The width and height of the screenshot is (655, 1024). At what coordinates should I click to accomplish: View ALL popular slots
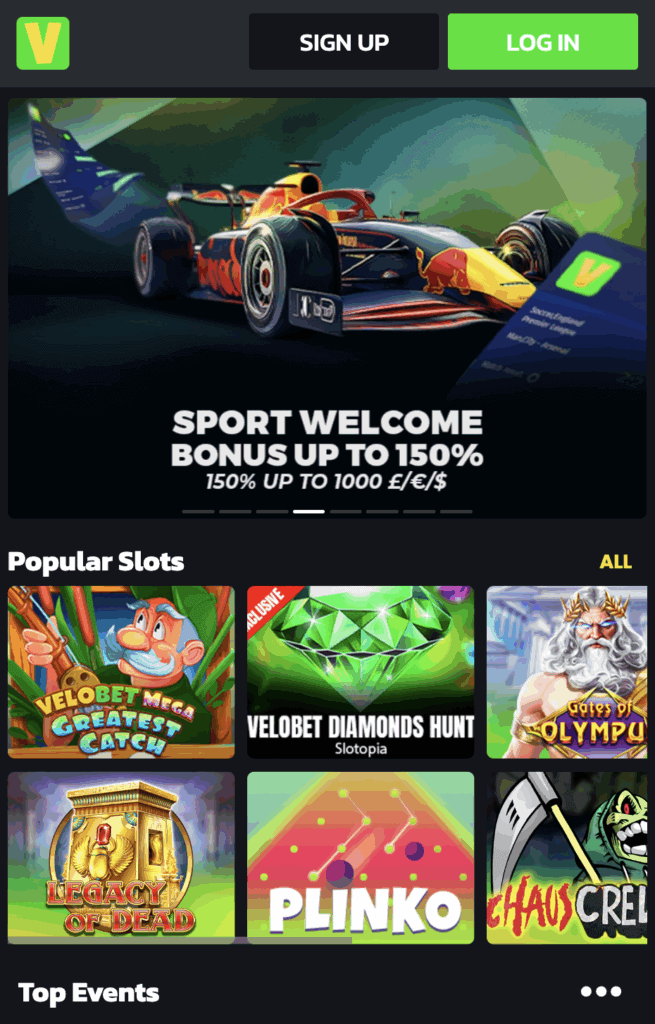click(x=615, y=561)
